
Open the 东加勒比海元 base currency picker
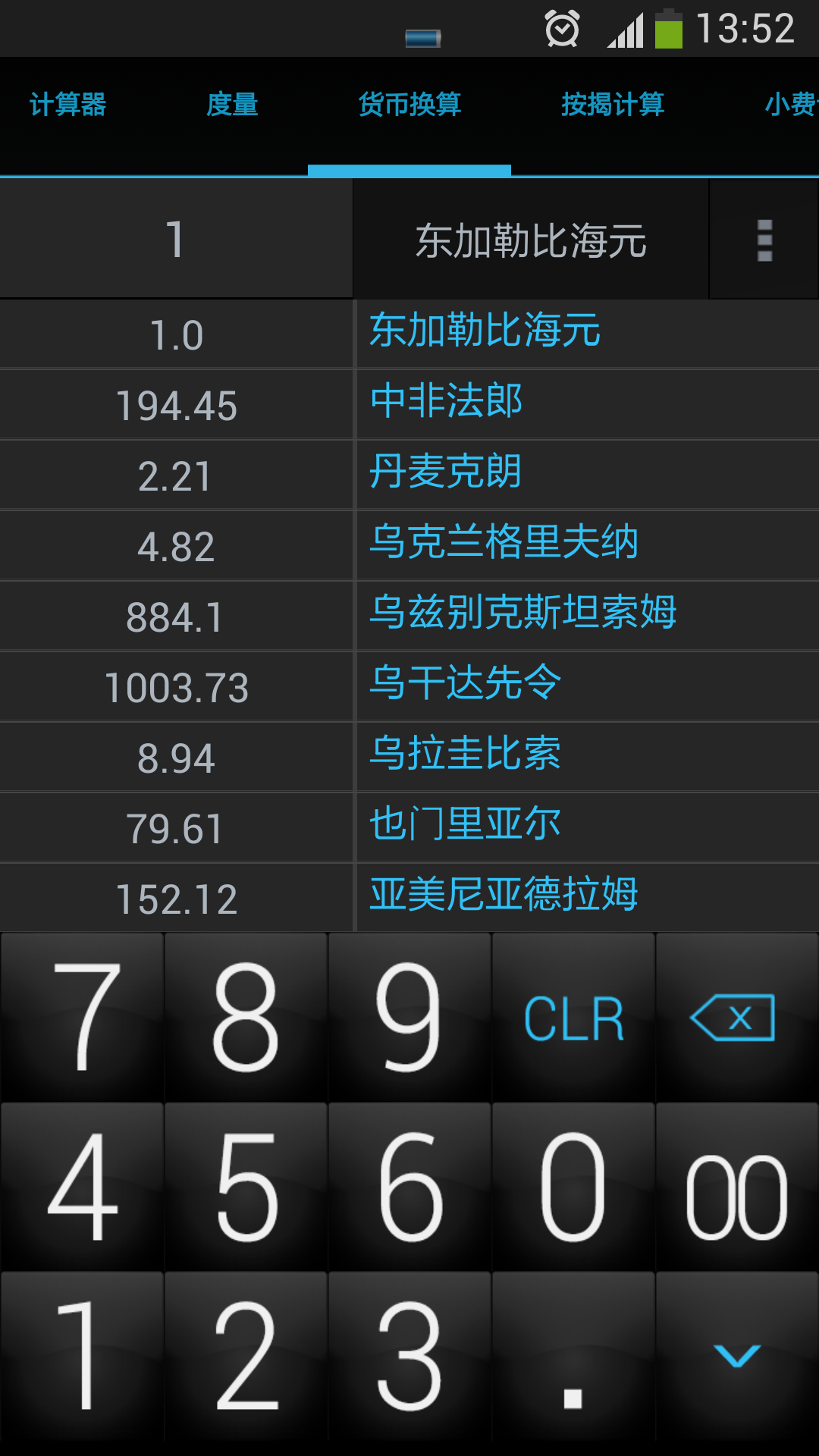pyautogui.click(x=531, y=240)
